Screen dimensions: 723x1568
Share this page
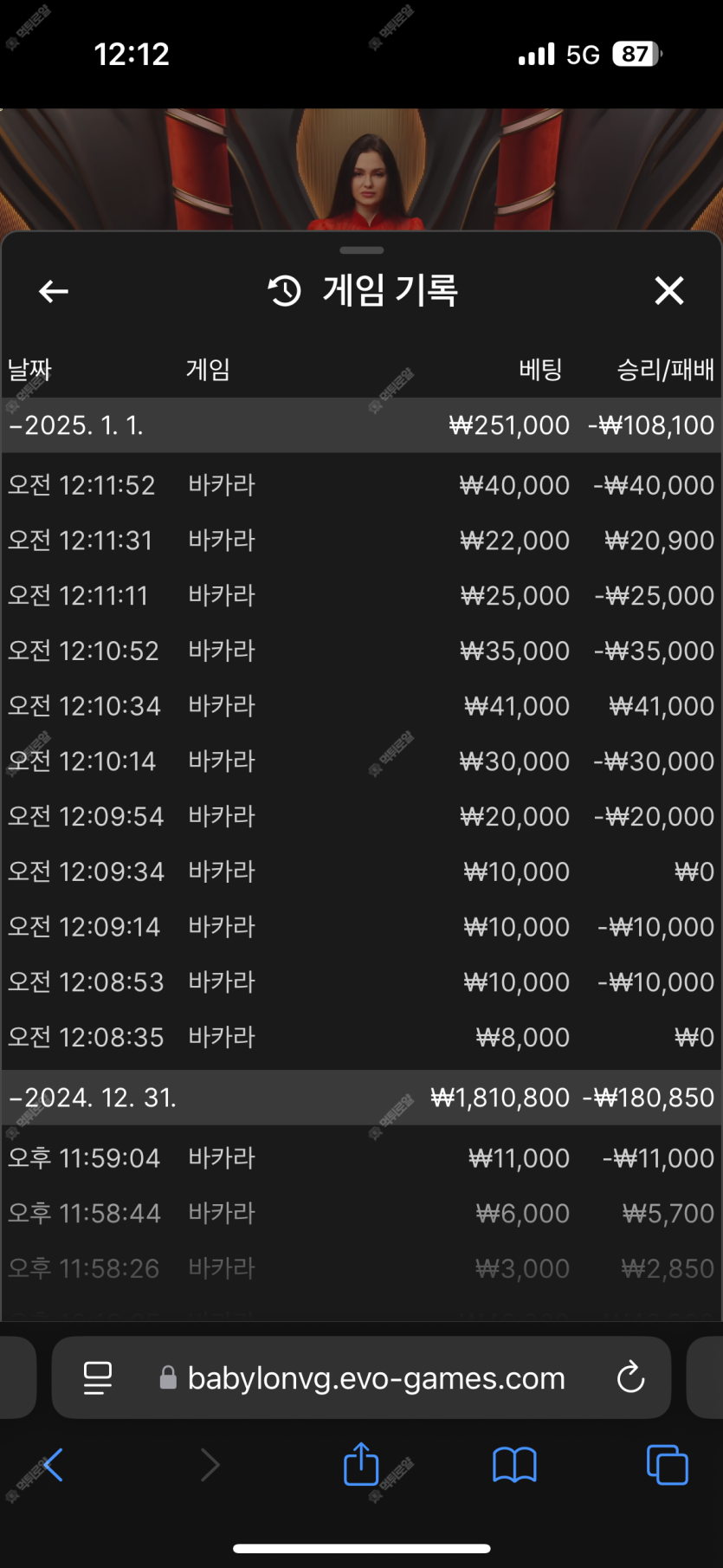(x=361, y=1464)
